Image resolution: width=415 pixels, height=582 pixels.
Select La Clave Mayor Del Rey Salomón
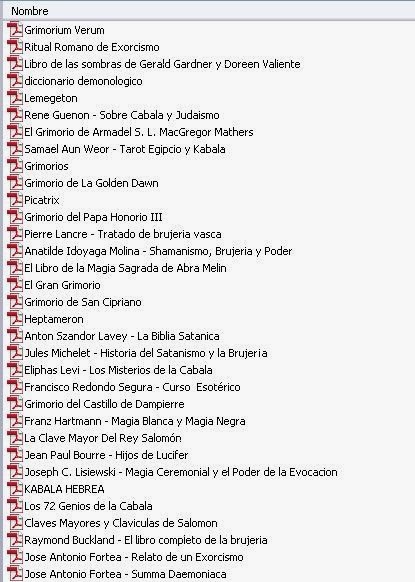coord(103,438)
